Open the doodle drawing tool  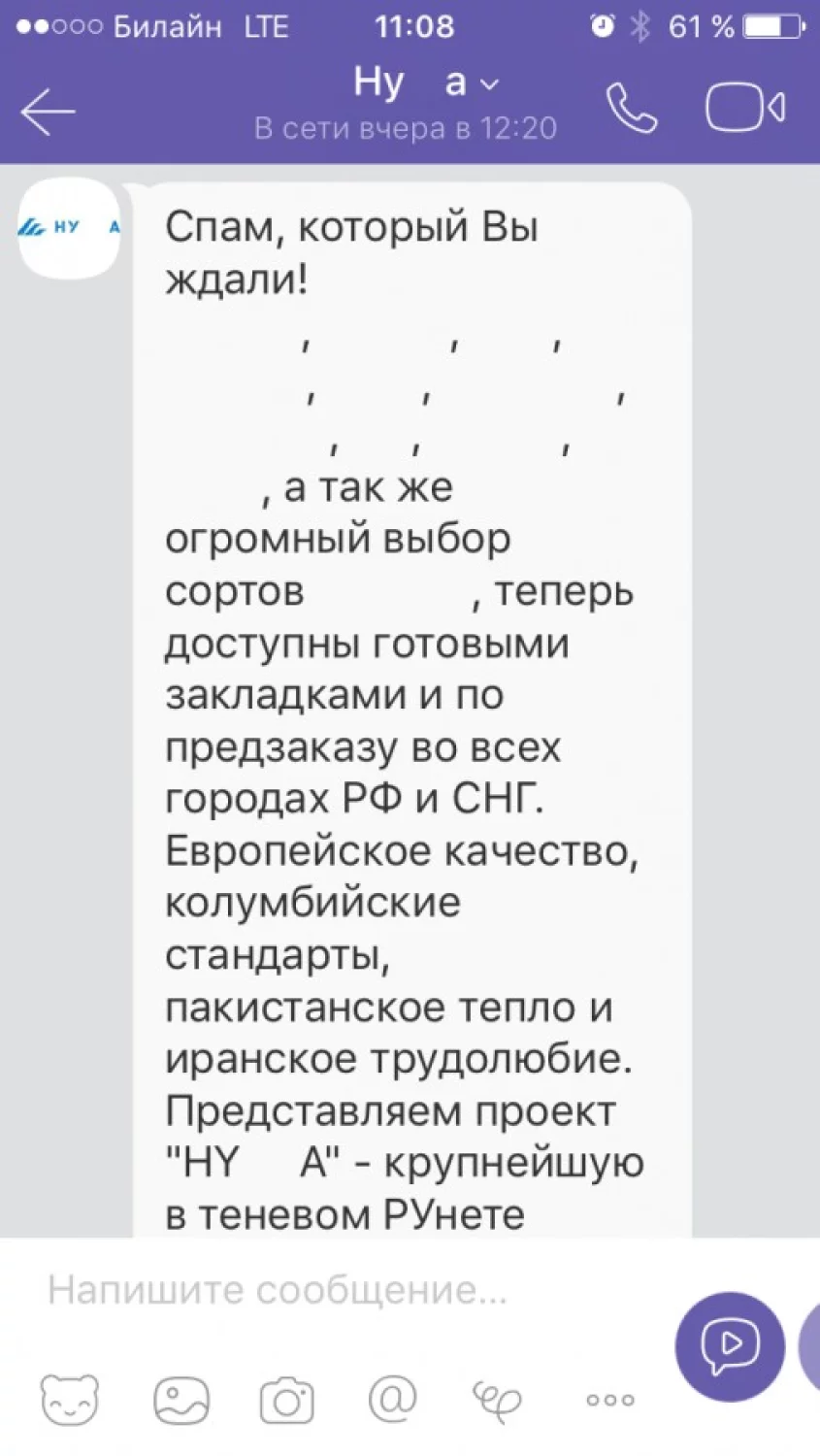[497, 1401]
